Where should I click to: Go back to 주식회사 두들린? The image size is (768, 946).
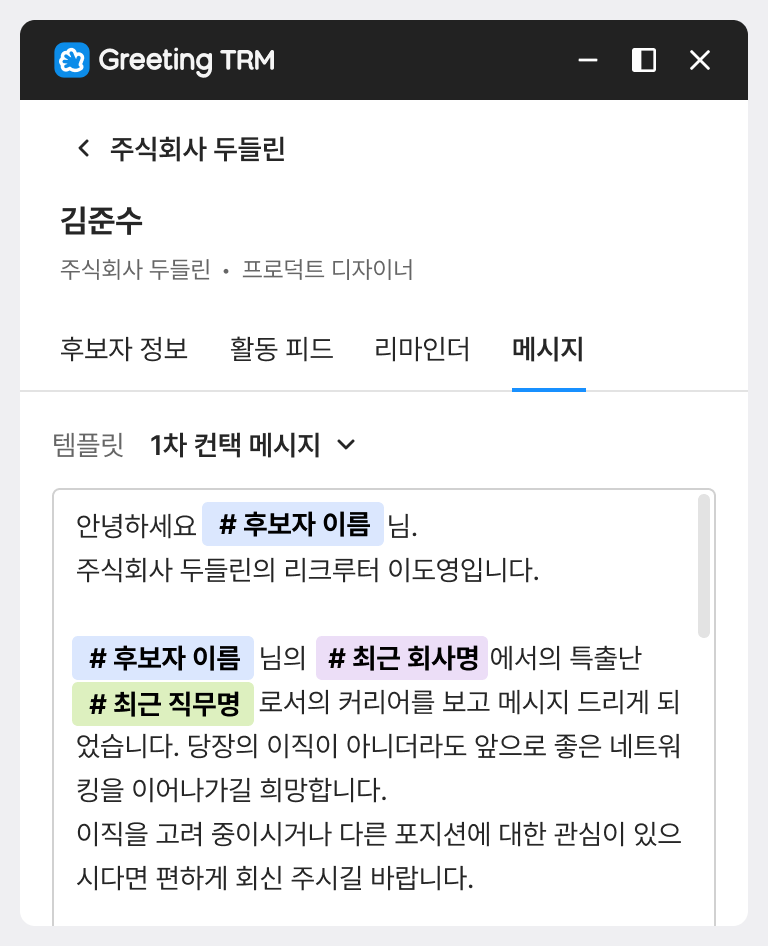[x=84, y=149]
